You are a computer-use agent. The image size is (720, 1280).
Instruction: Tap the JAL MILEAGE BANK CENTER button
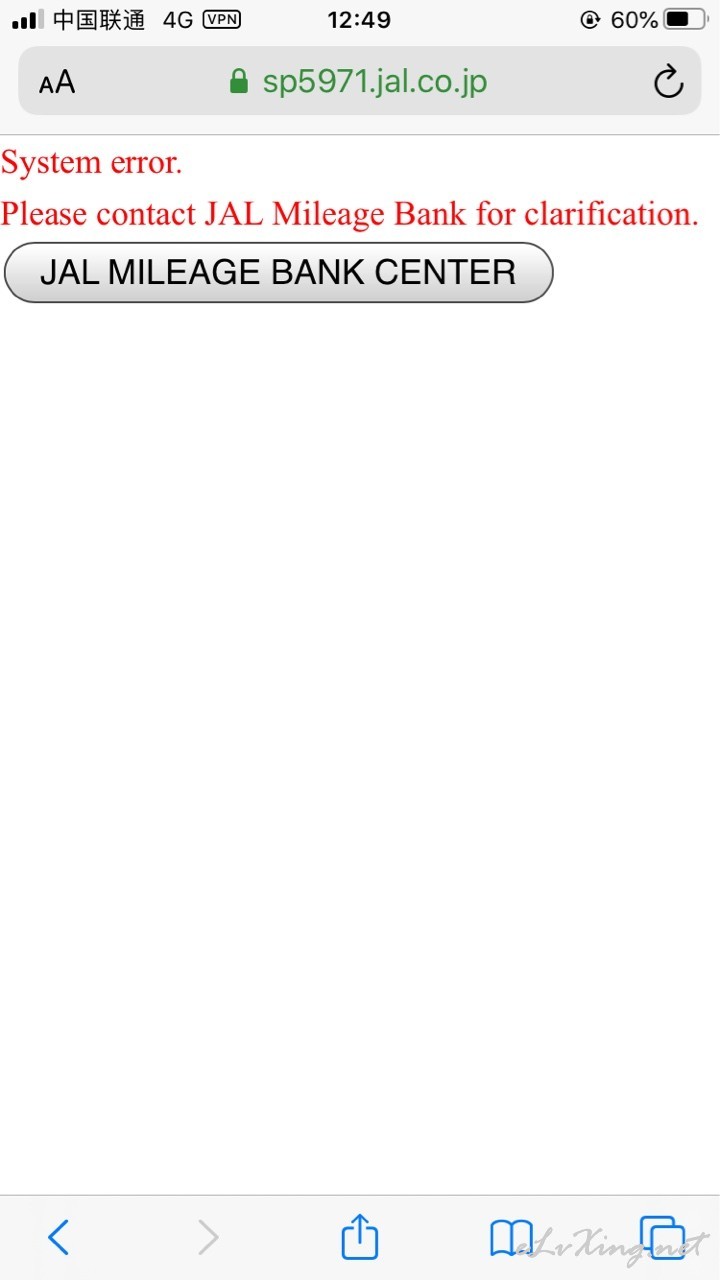[278, 272]
